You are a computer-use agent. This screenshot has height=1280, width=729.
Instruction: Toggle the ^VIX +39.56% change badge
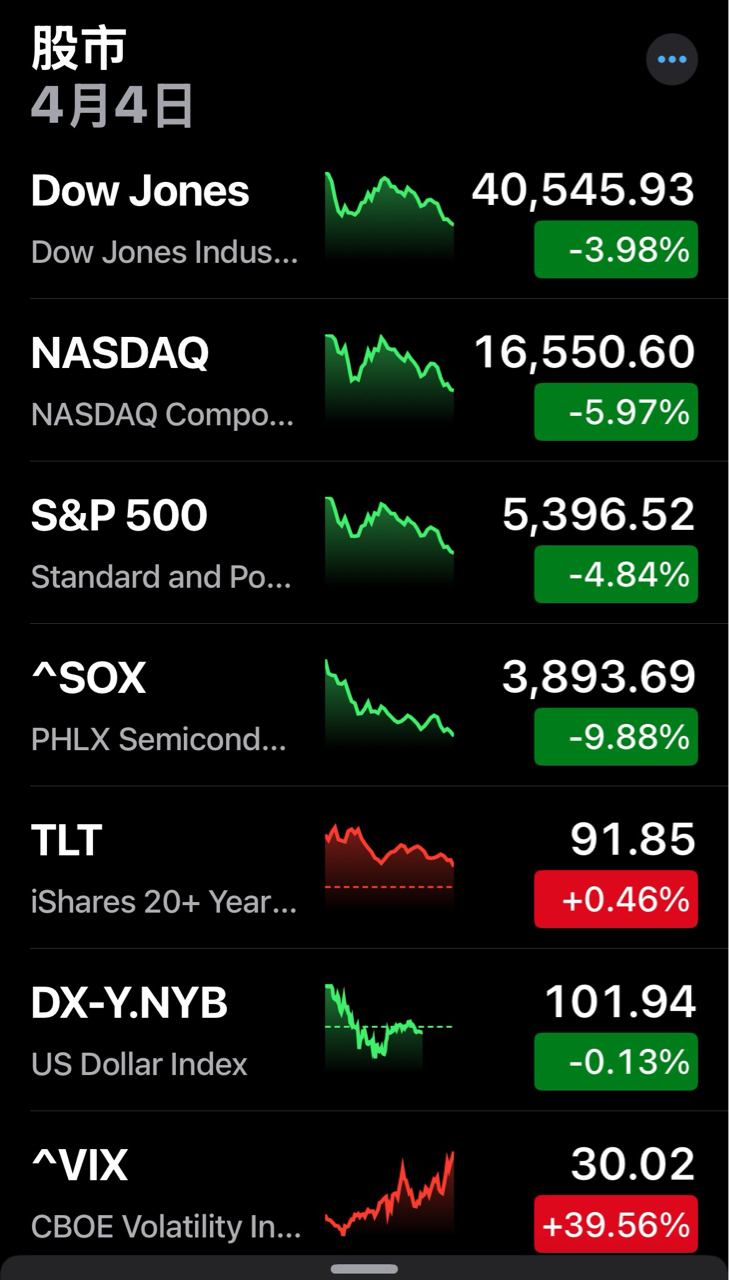(616, 1224)
